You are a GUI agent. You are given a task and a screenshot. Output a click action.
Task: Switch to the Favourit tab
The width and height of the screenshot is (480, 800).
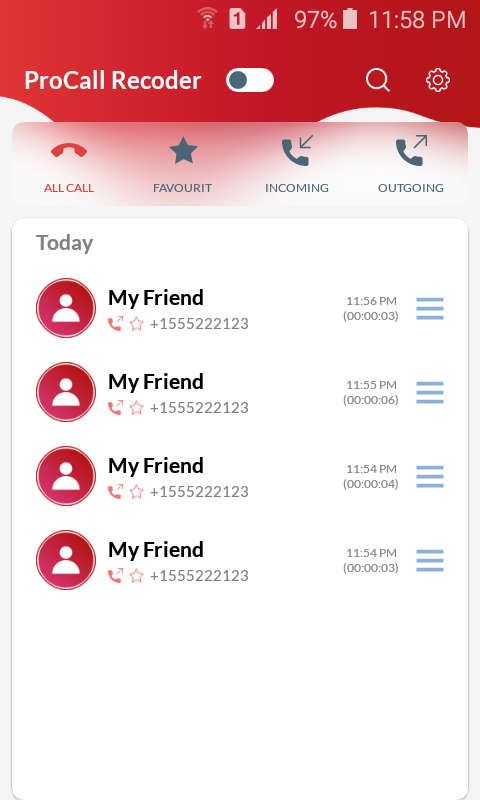[183, 167]
